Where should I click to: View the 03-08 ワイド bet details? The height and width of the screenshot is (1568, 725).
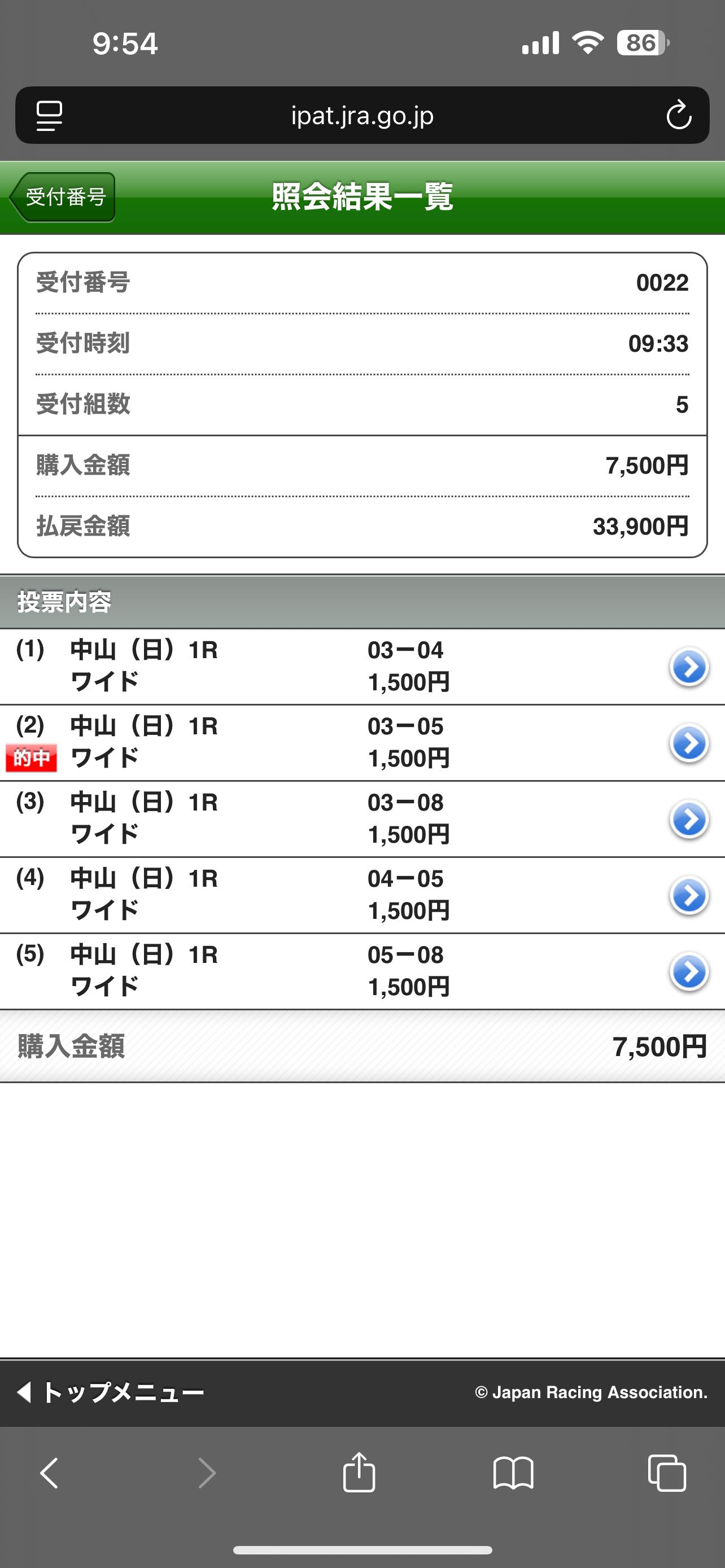[688, 820]
